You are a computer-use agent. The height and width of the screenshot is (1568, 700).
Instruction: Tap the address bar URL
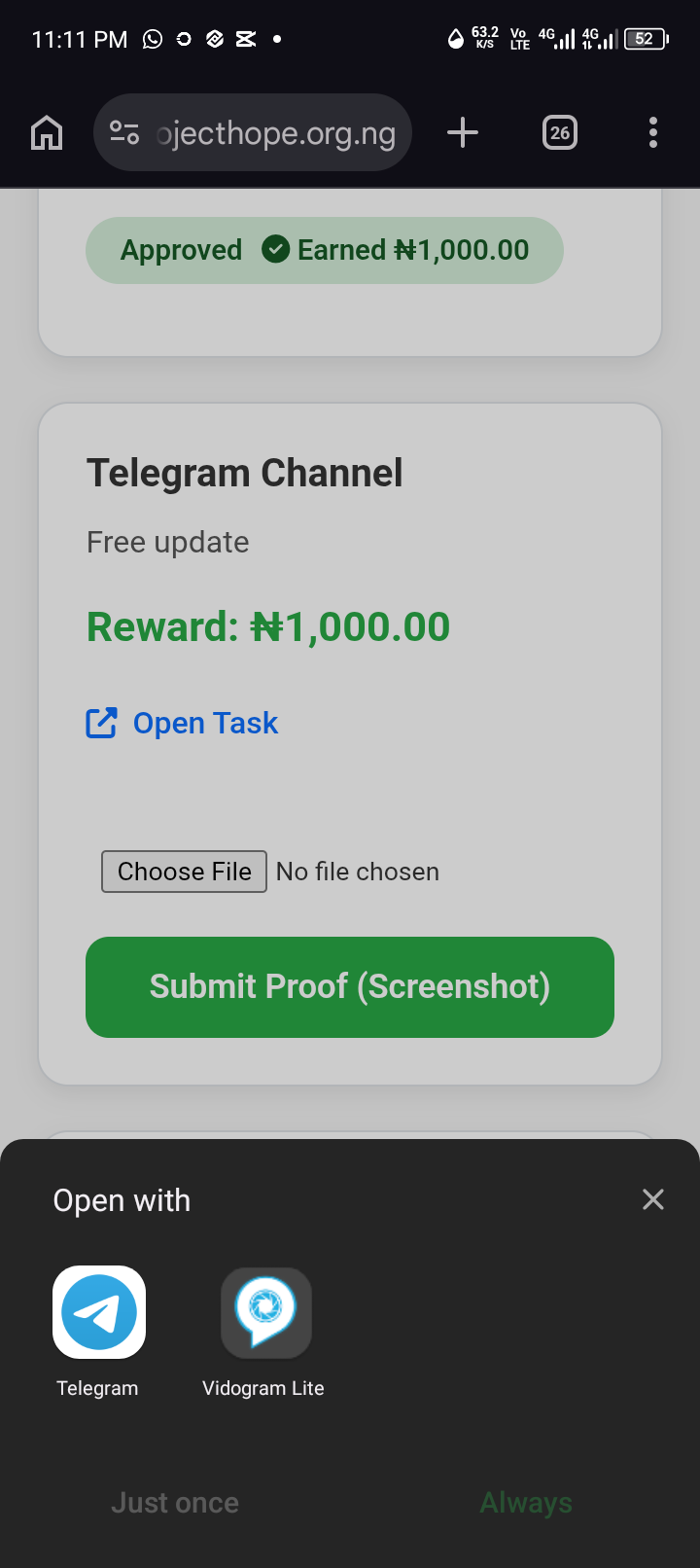275,132
